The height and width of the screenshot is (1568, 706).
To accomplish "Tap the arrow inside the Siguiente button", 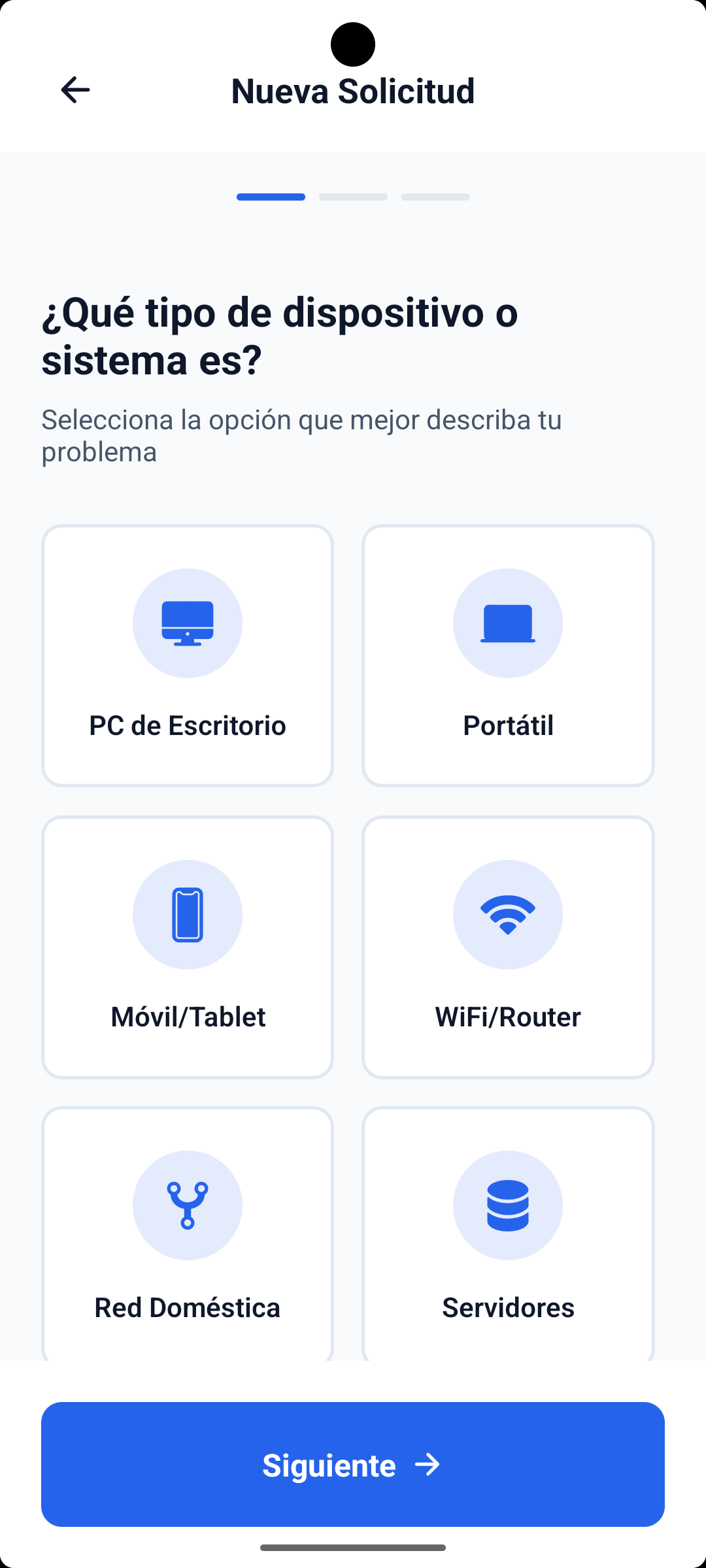I will coord(428,1465).
